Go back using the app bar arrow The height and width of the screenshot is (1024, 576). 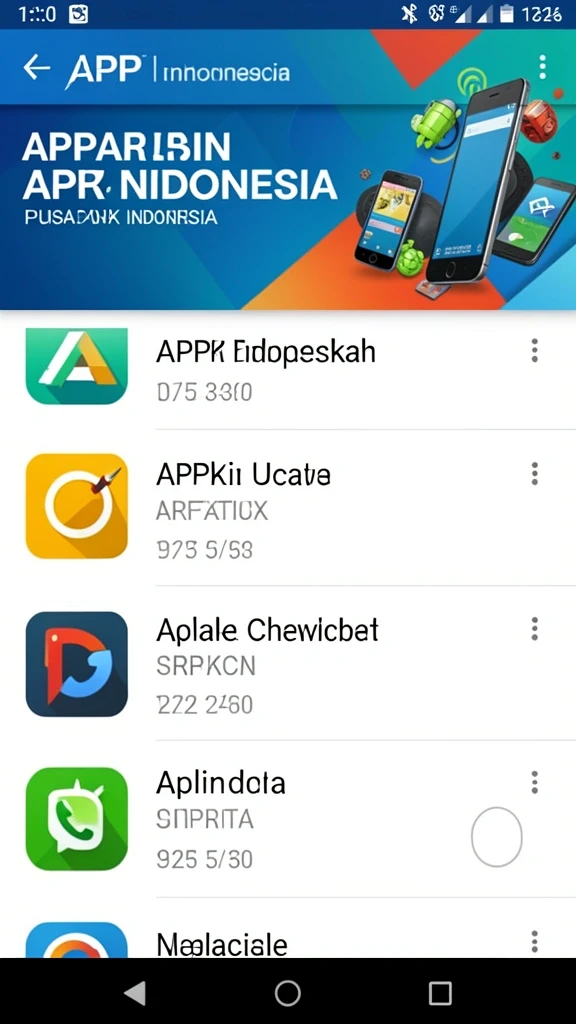point(37,67)
